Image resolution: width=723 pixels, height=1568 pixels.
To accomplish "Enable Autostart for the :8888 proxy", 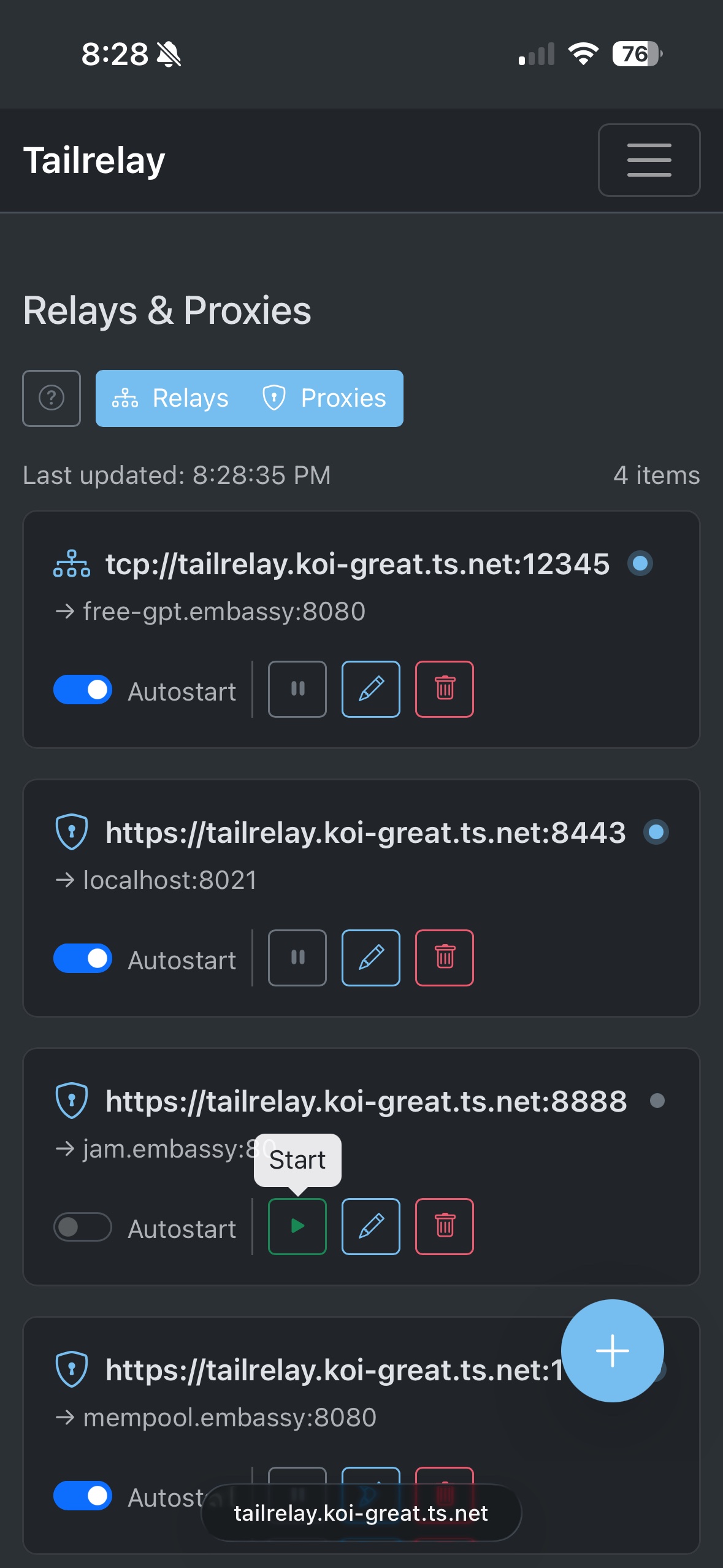I will click(x=83, y=1227).
